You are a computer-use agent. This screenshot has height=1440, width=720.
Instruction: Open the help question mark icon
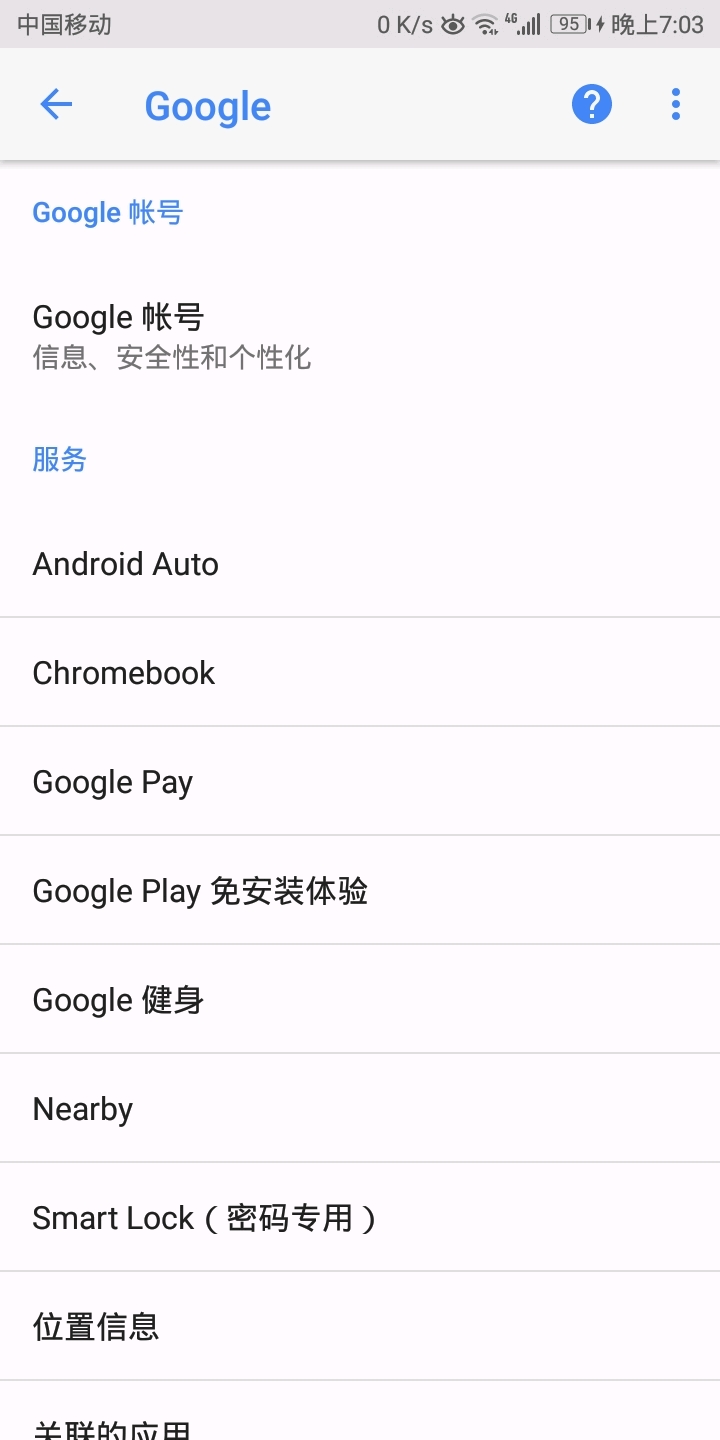tap(591, 105)
